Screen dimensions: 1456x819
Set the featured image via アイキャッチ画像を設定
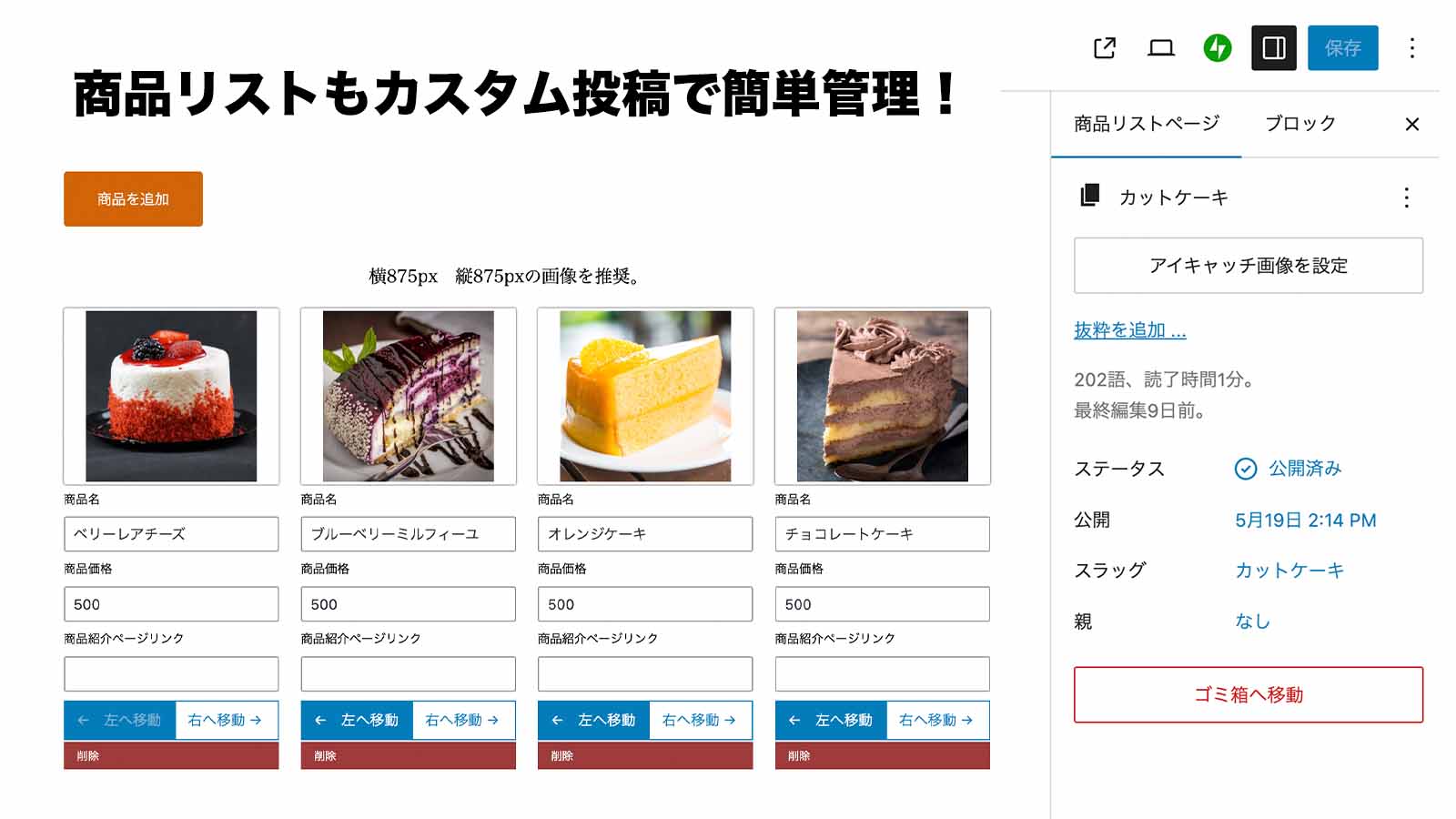[x=1248, y=266]
